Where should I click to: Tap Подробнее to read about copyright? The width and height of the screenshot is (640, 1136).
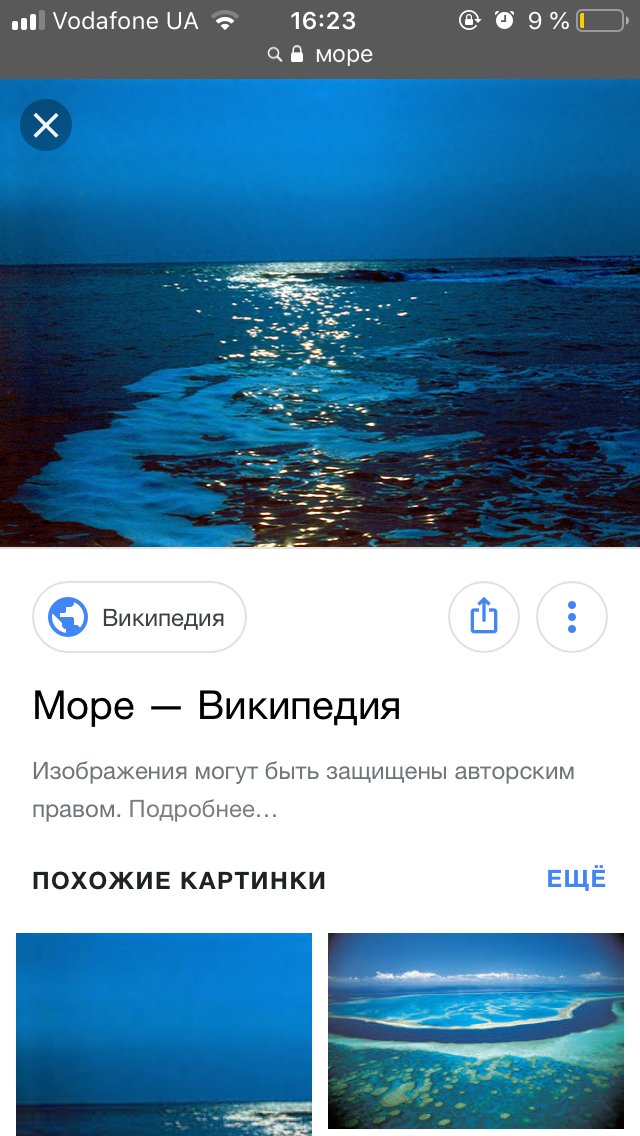pos(204,809)
